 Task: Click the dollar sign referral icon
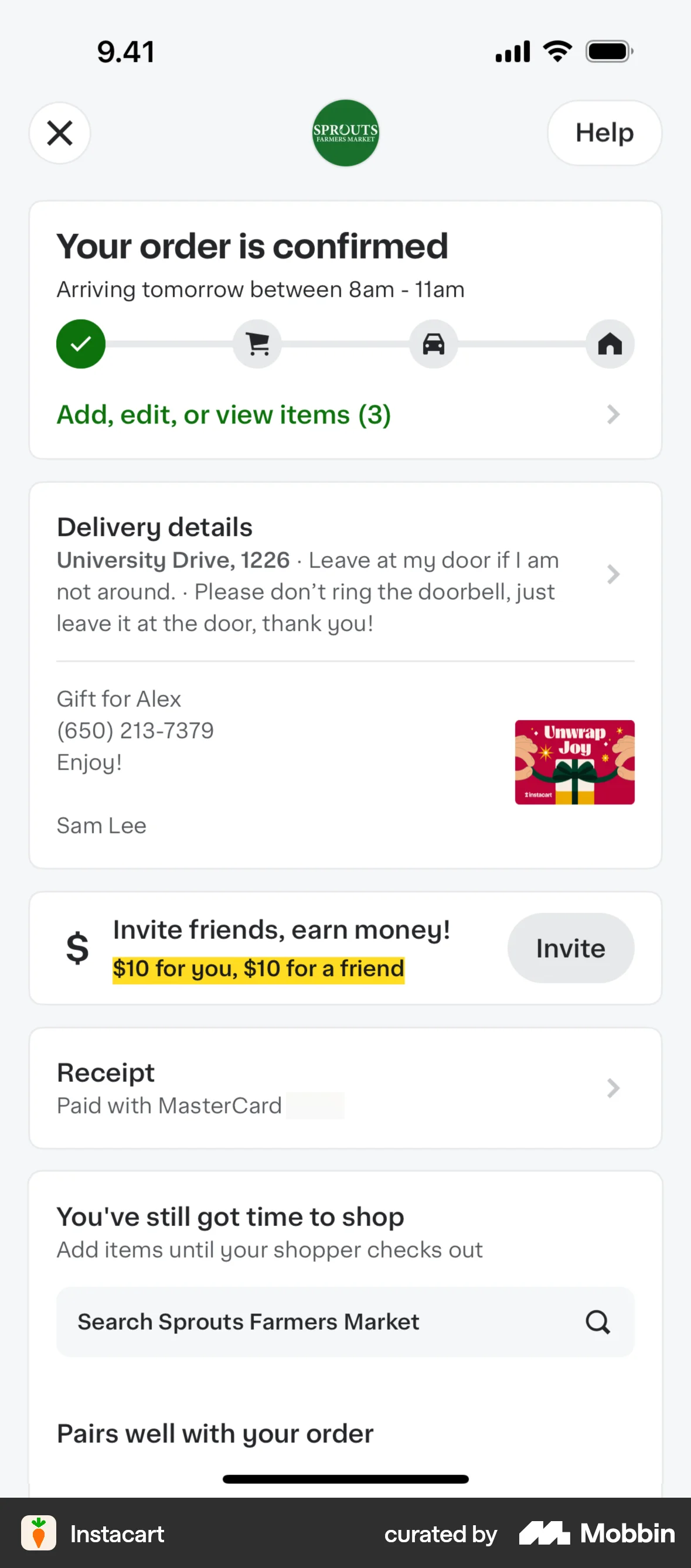(77, 947)
